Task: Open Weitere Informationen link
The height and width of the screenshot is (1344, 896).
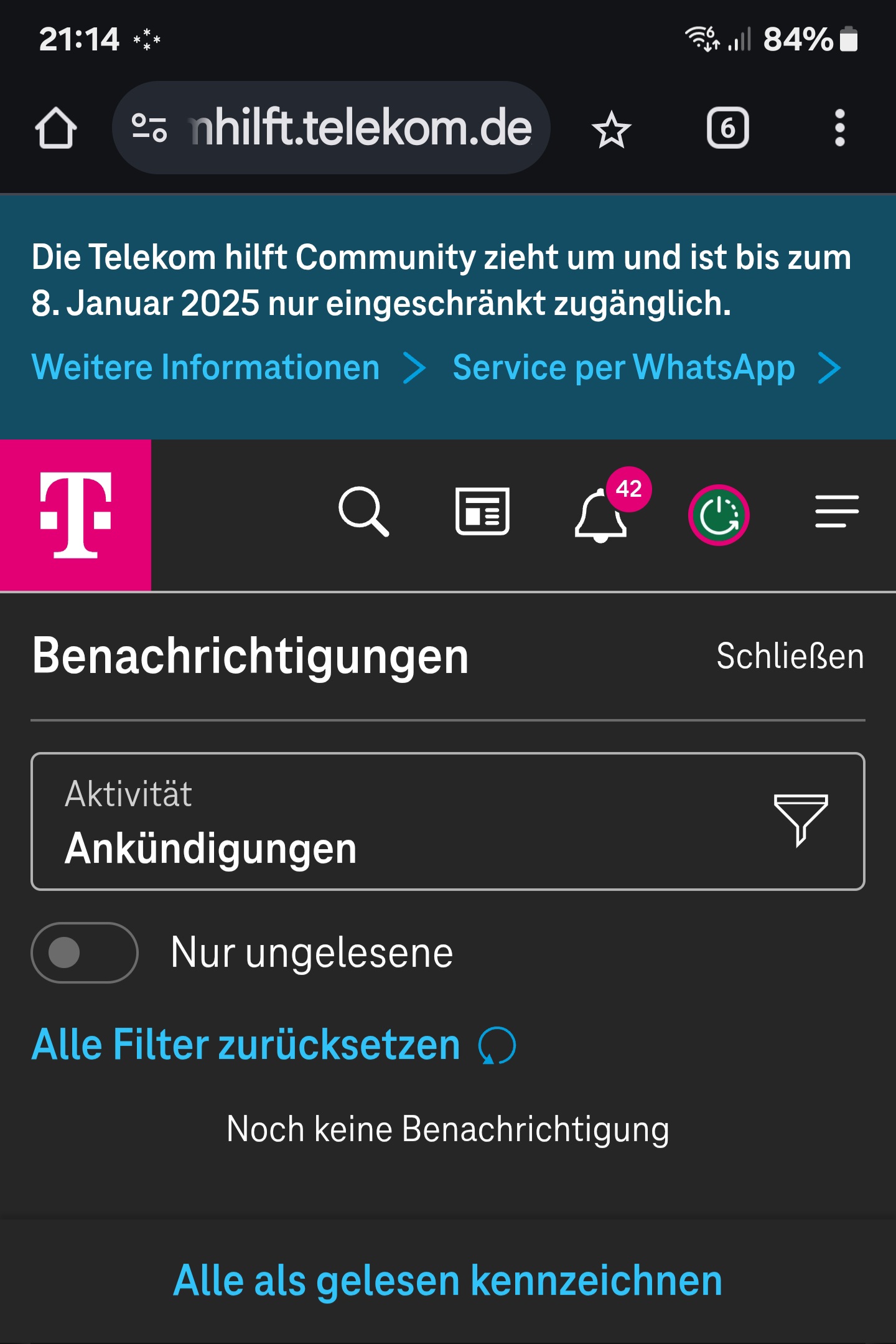Action: (x=228, y=367)
